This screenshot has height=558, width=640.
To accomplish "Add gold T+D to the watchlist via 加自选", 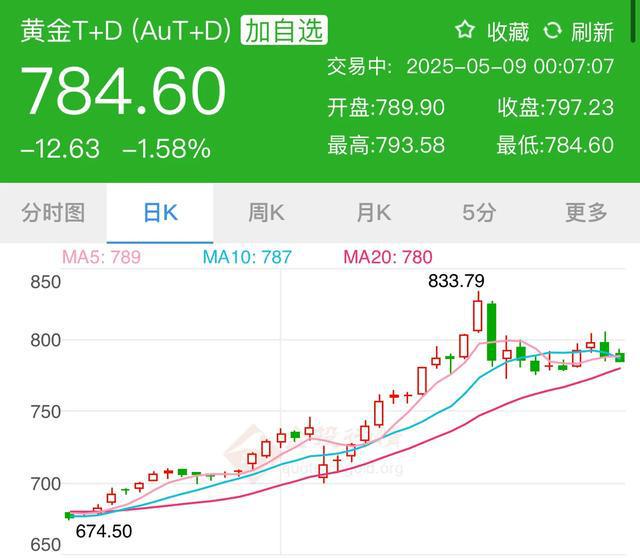I will (284, 31).
